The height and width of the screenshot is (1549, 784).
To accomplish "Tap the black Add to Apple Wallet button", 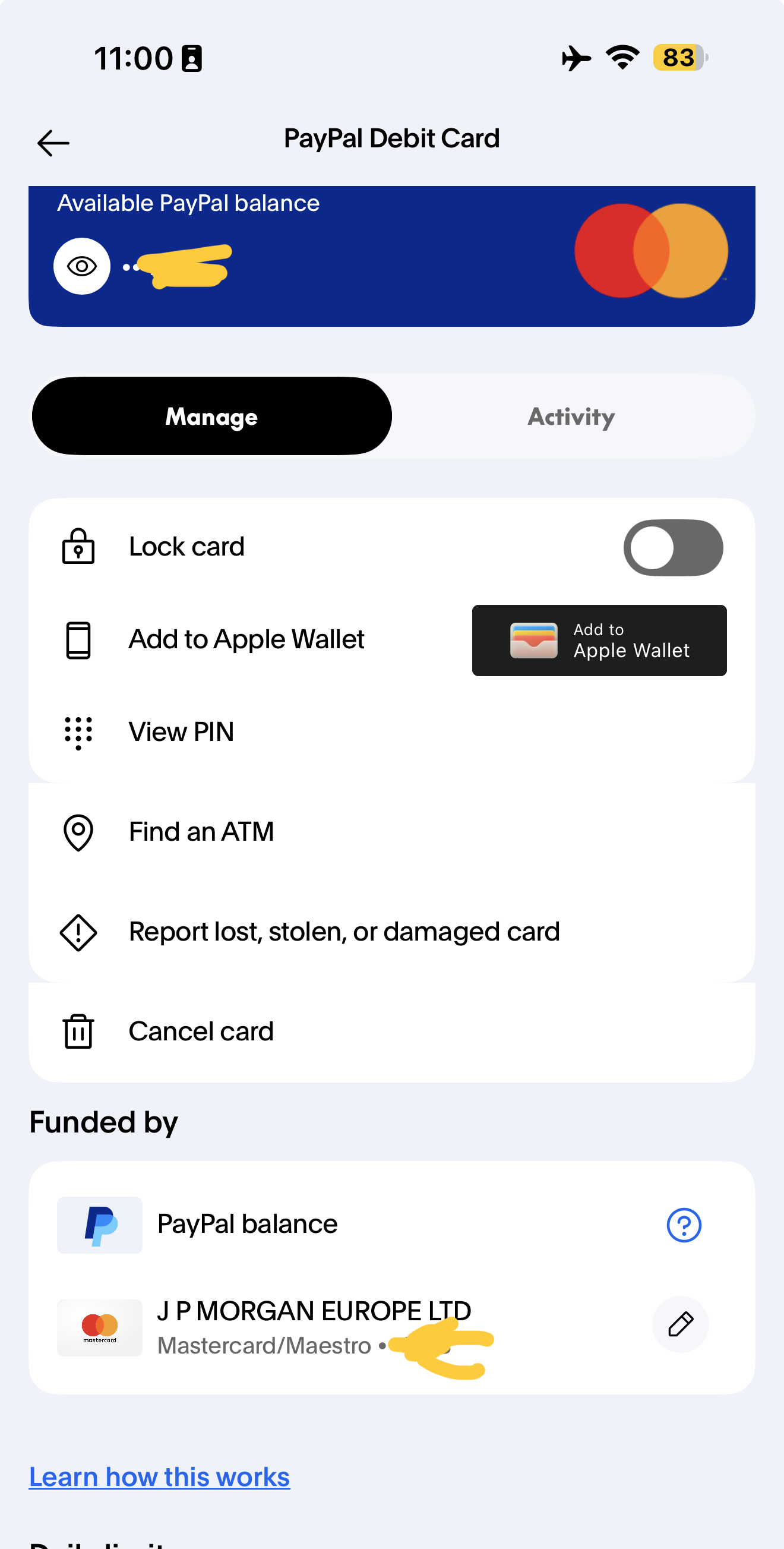I will point(599,641).
